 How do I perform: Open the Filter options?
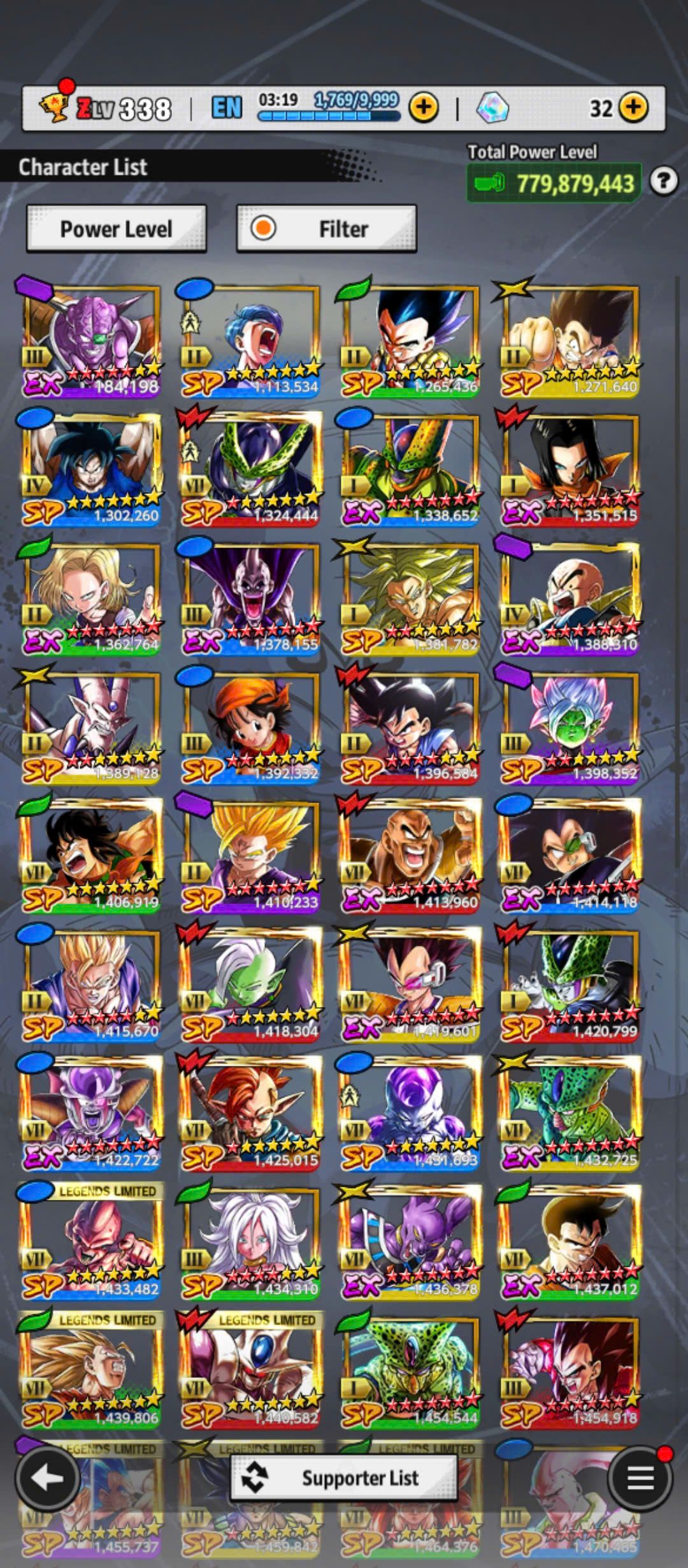pos(326,229)
